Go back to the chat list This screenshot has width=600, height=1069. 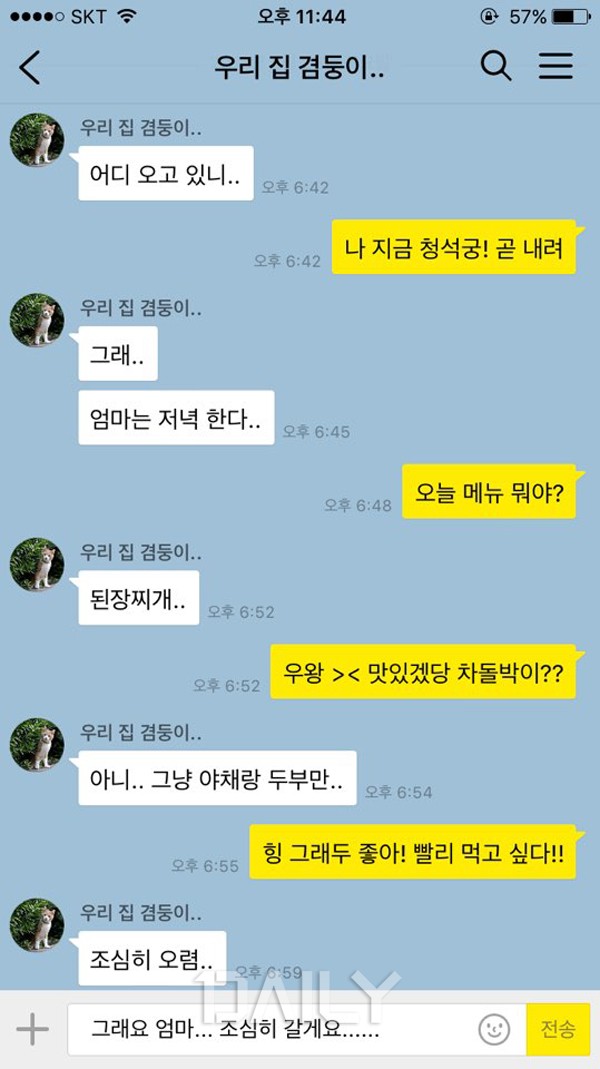[30, 67]
